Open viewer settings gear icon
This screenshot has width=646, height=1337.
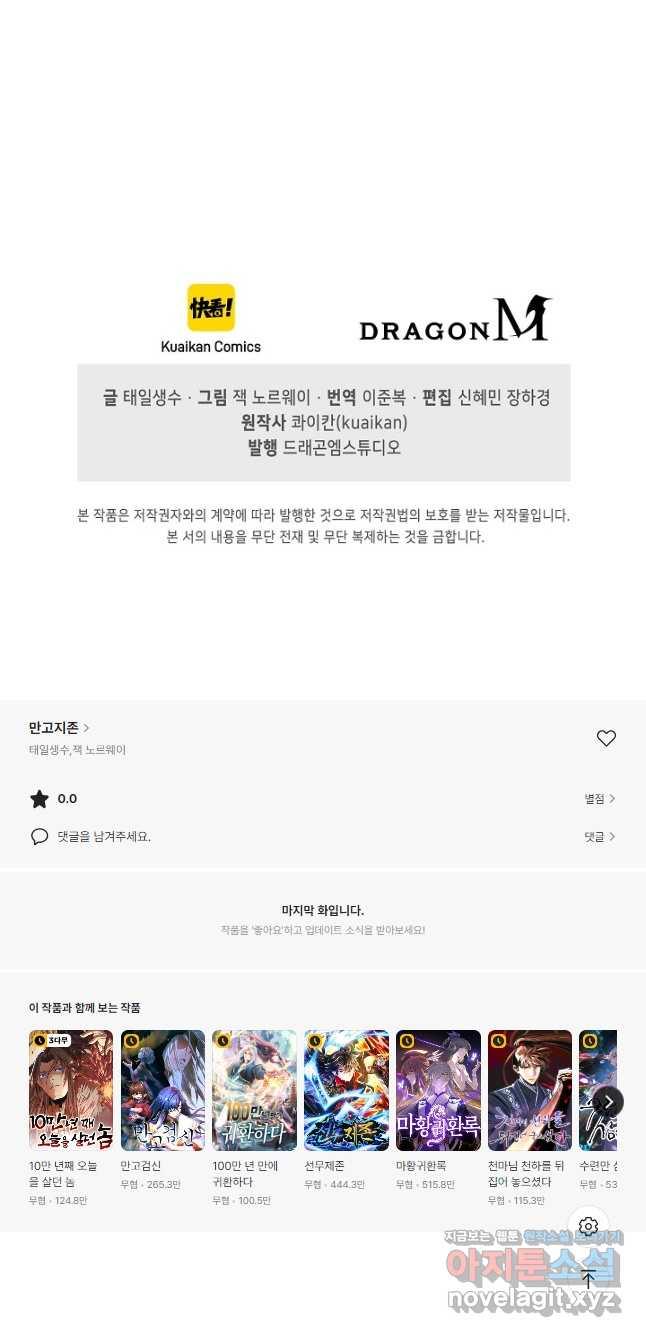point(588,1226)
